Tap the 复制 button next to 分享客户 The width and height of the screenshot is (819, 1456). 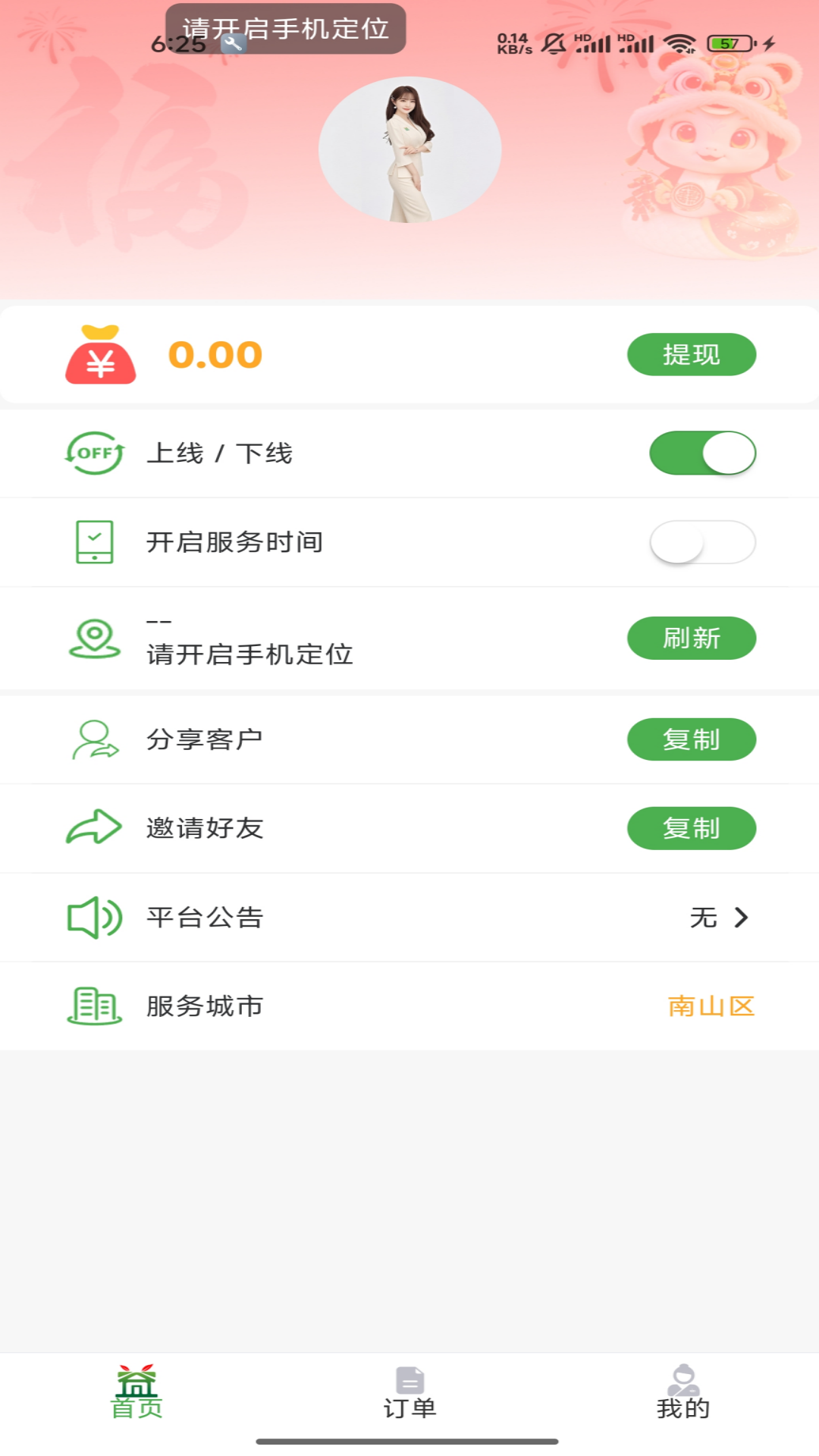pos(691,739)
